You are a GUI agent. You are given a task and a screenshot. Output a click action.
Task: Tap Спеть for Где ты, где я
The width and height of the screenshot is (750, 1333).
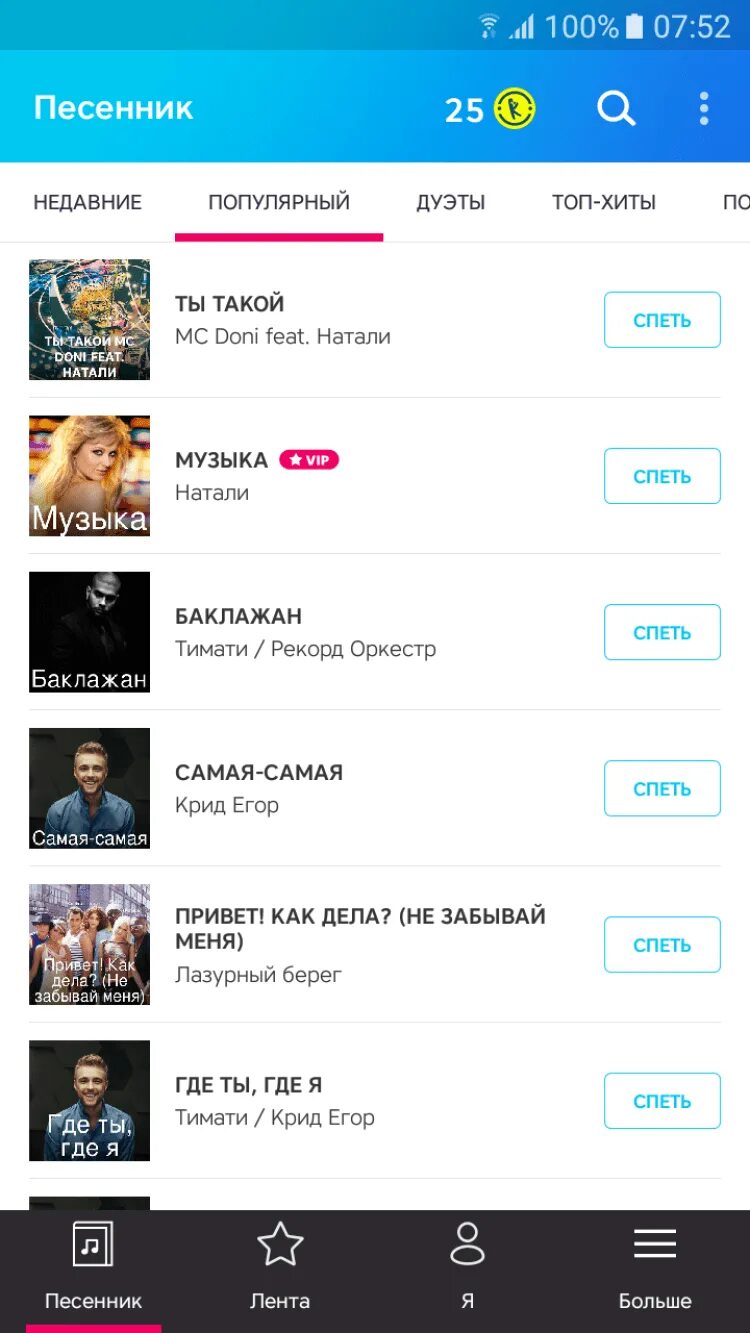click(662, 1100)
